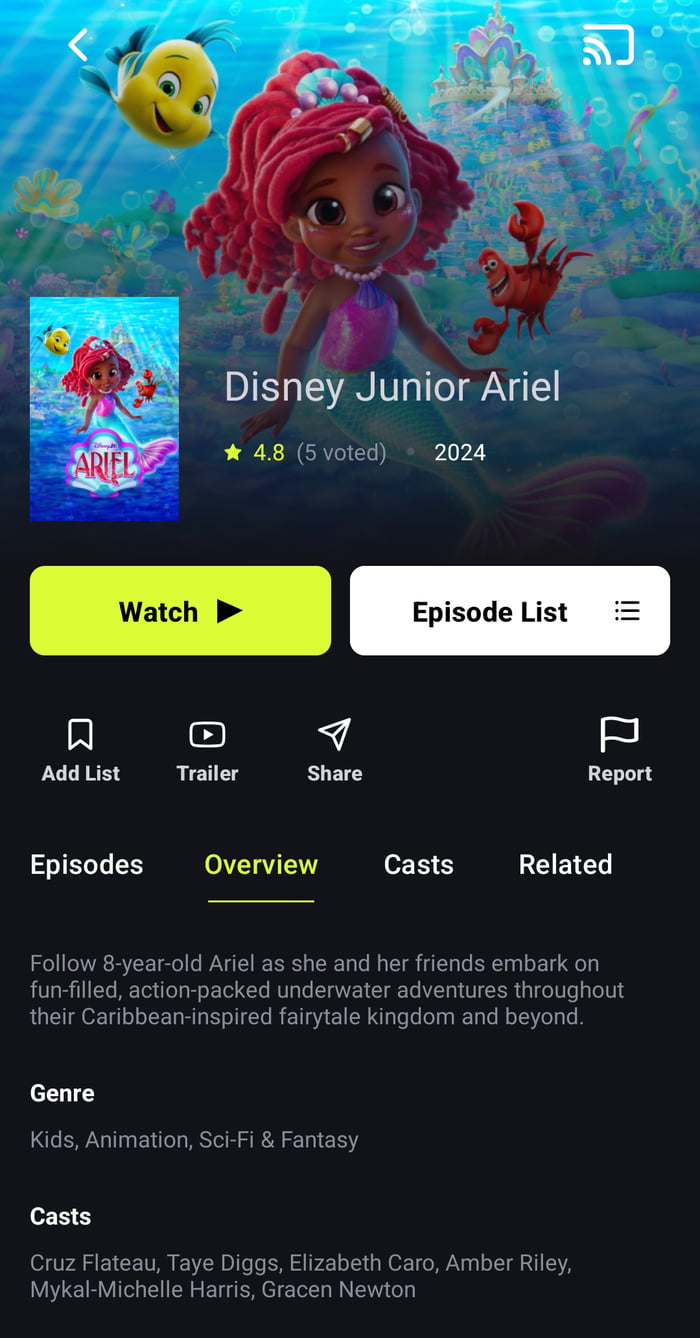
Task: Add this show to my list
Action: 80,750
